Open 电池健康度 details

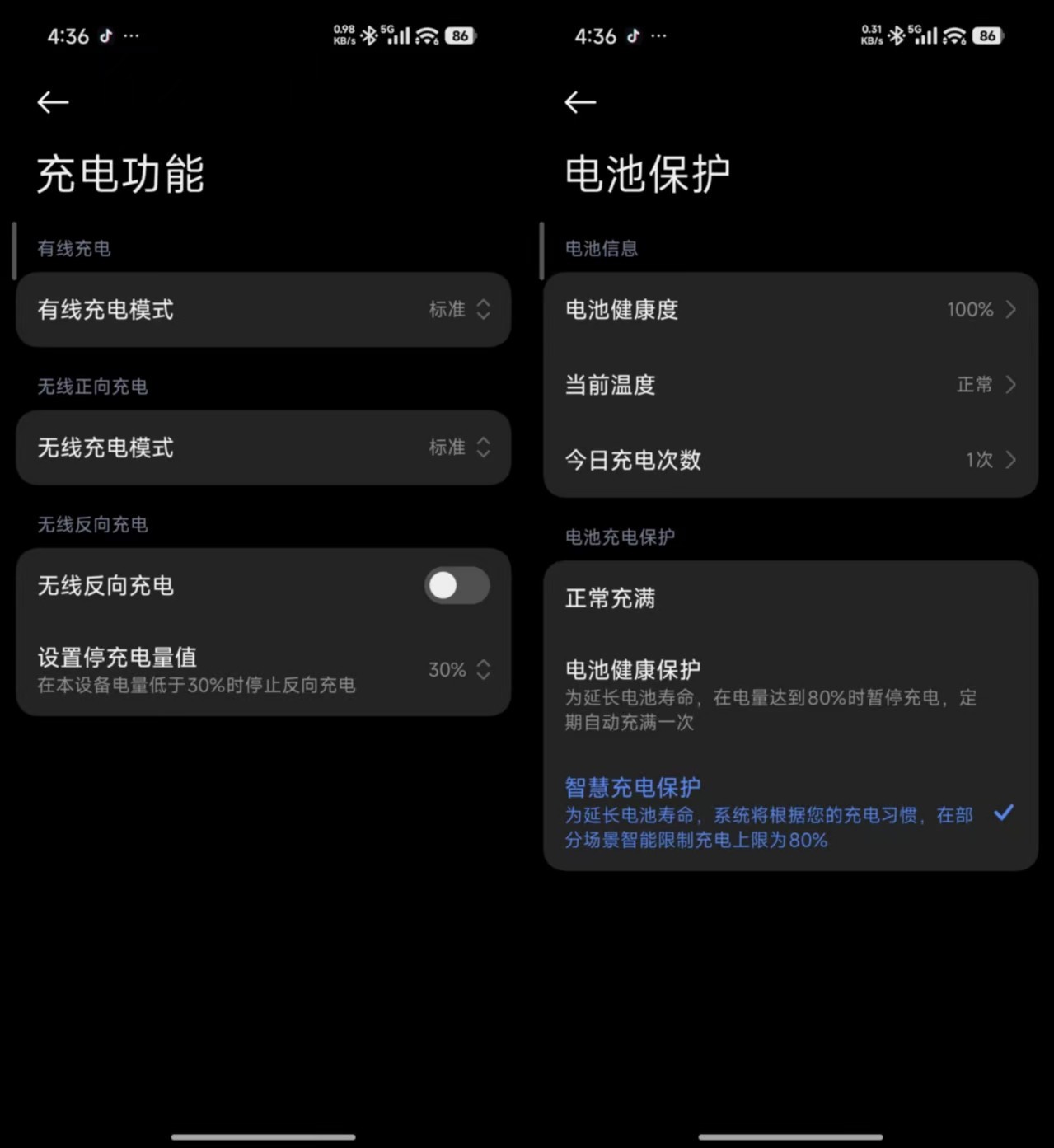[789, 310]
